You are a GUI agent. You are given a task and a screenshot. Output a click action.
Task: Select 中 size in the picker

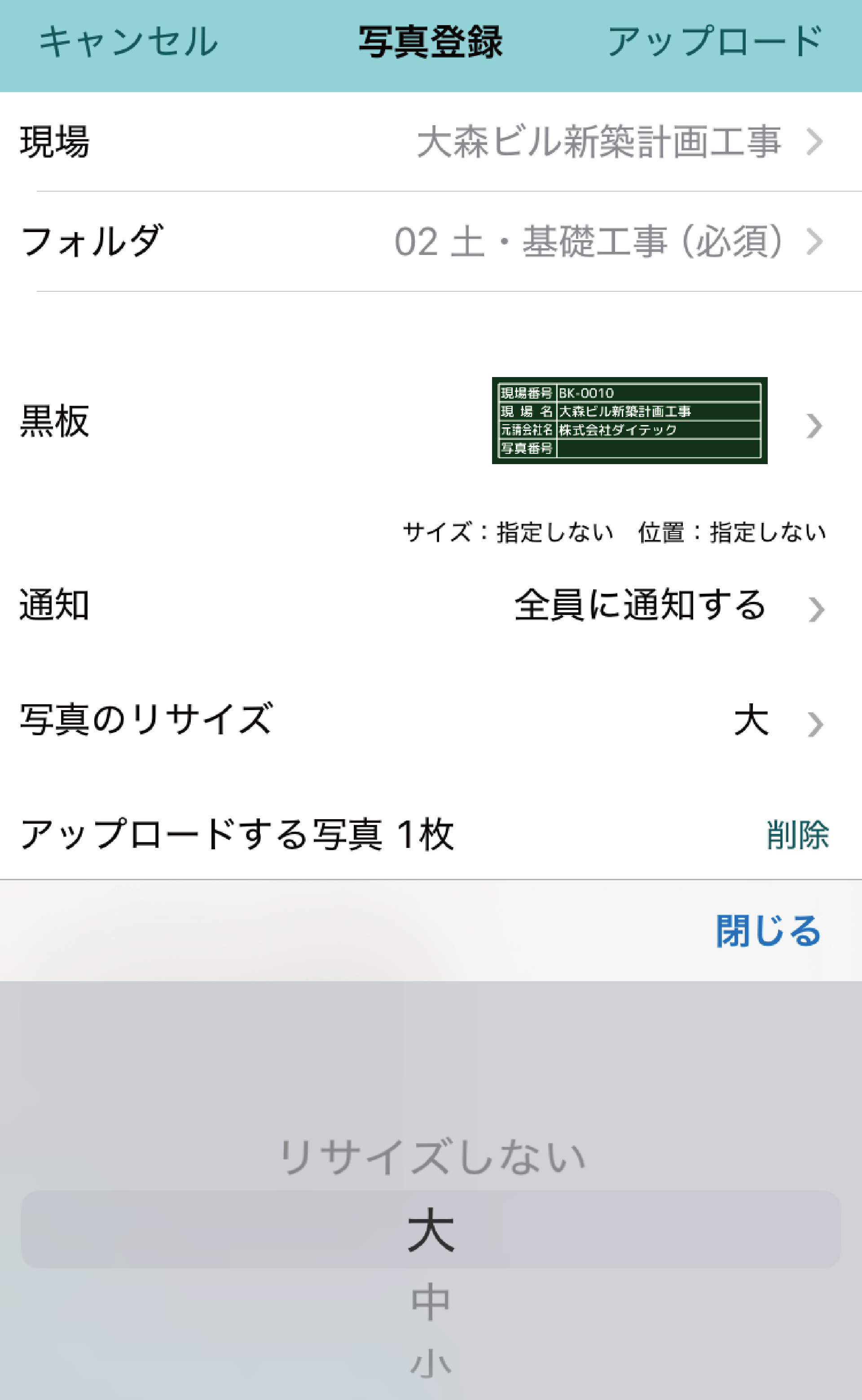click(431, 1301)
